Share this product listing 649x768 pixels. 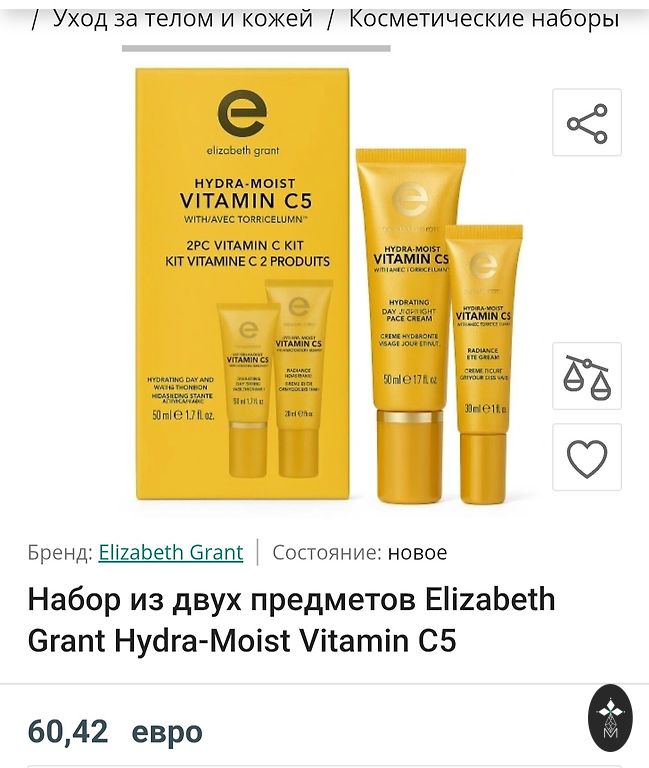(x=587, y=123)
